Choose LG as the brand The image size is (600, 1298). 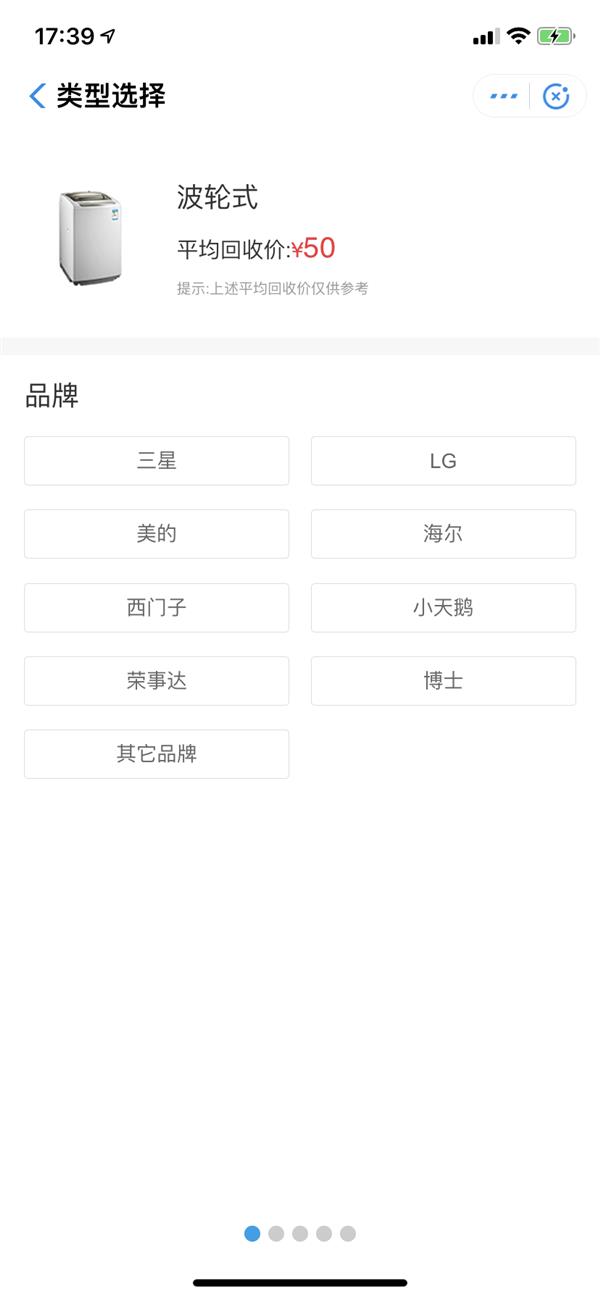pyautogui.click(x=443, y=461)
